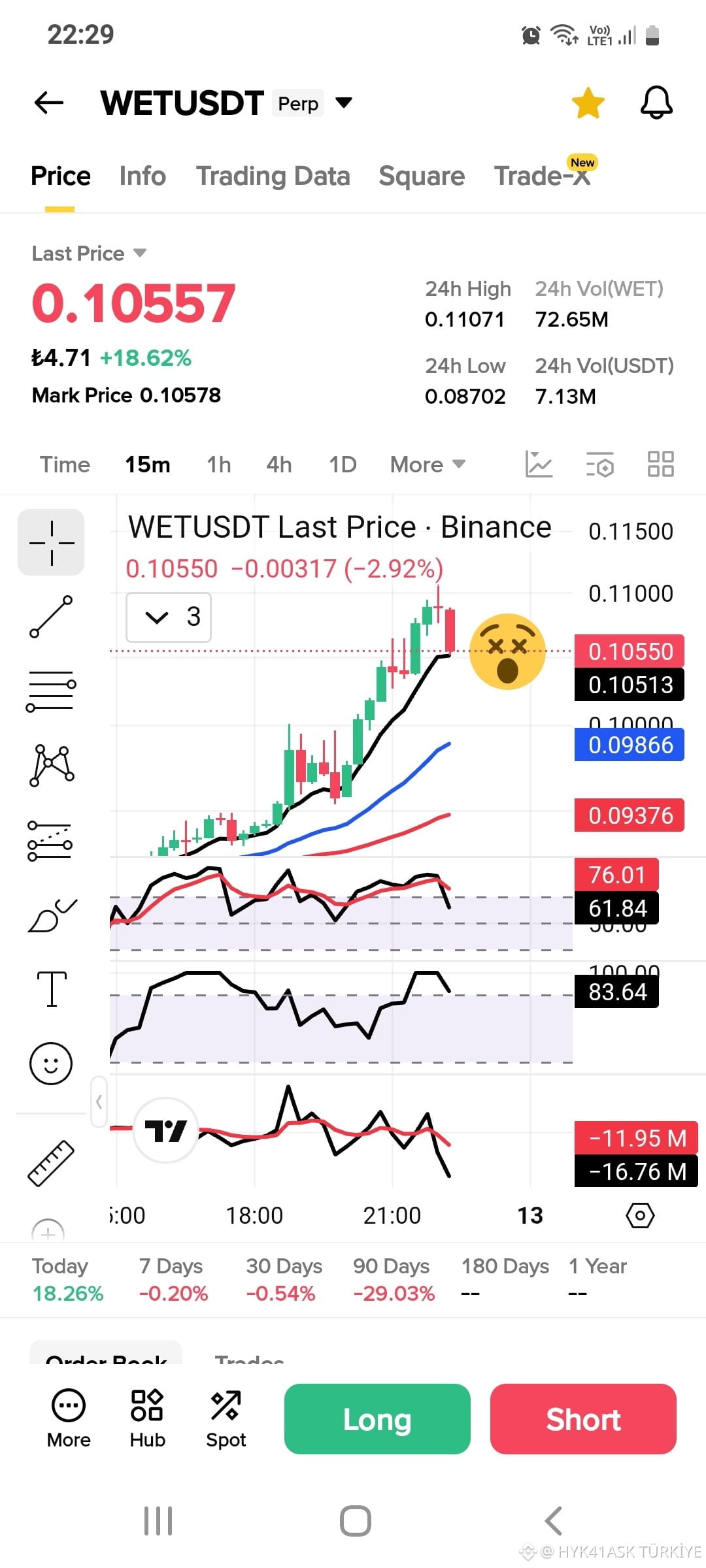This screenshot has height=1568, width=706.
Task: Switch to the Info tab
Action: (x=143, y=176)
